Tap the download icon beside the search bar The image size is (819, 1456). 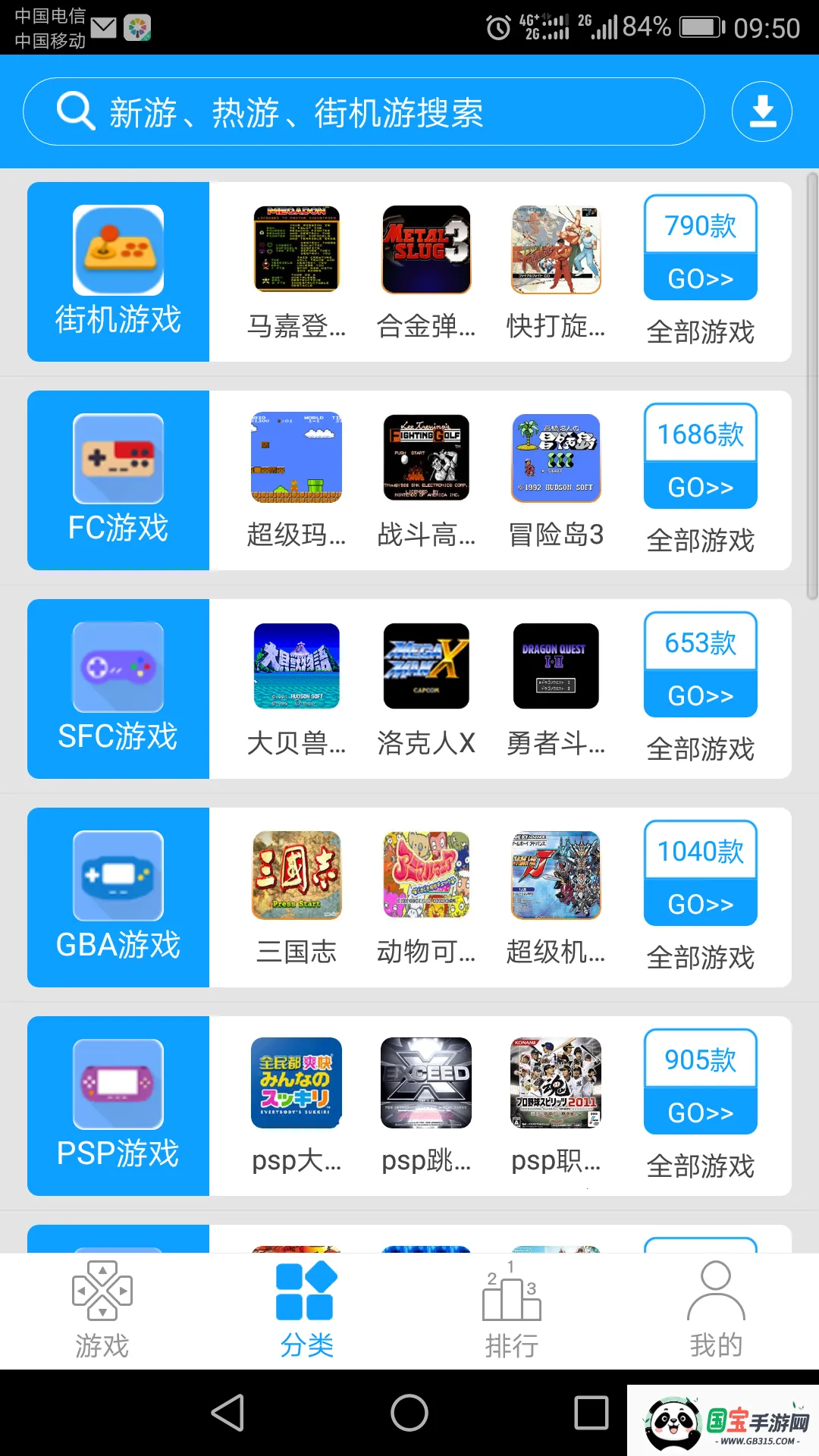coord(761,111)
